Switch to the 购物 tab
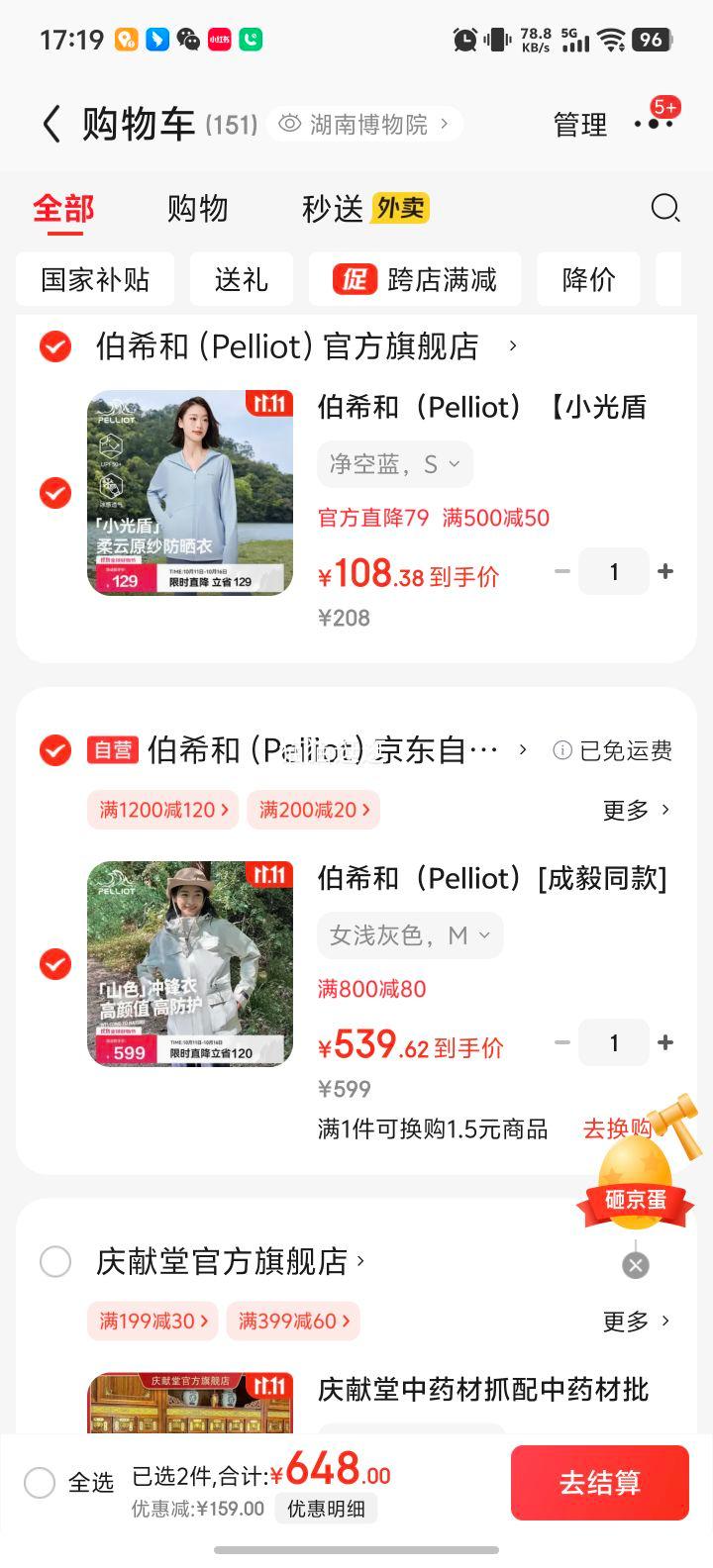Screen dimensions: 713x1568 pyautogui.click(x=197, y=209)
